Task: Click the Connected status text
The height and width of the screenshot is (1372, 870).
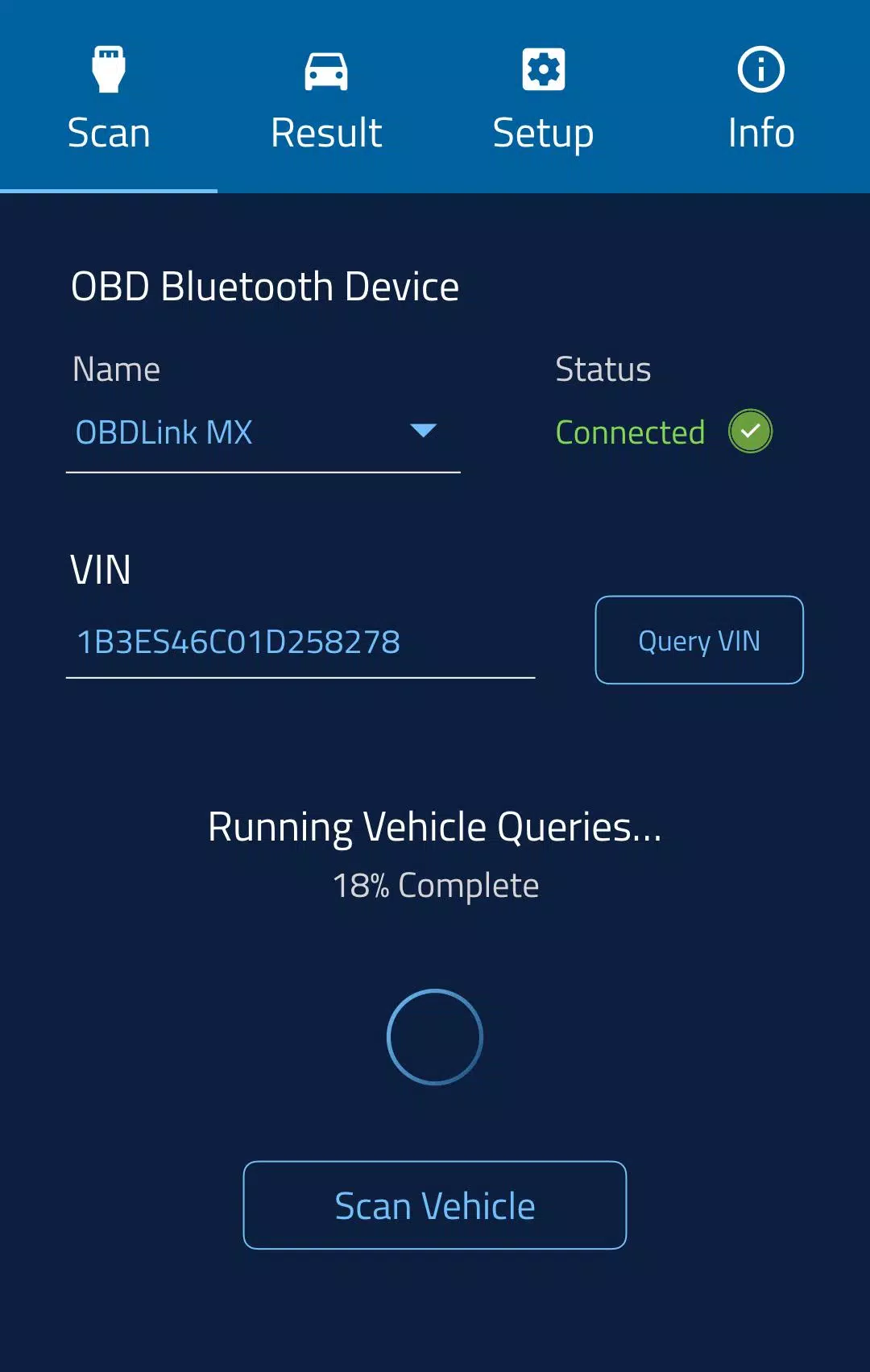Action: [631, 432]
